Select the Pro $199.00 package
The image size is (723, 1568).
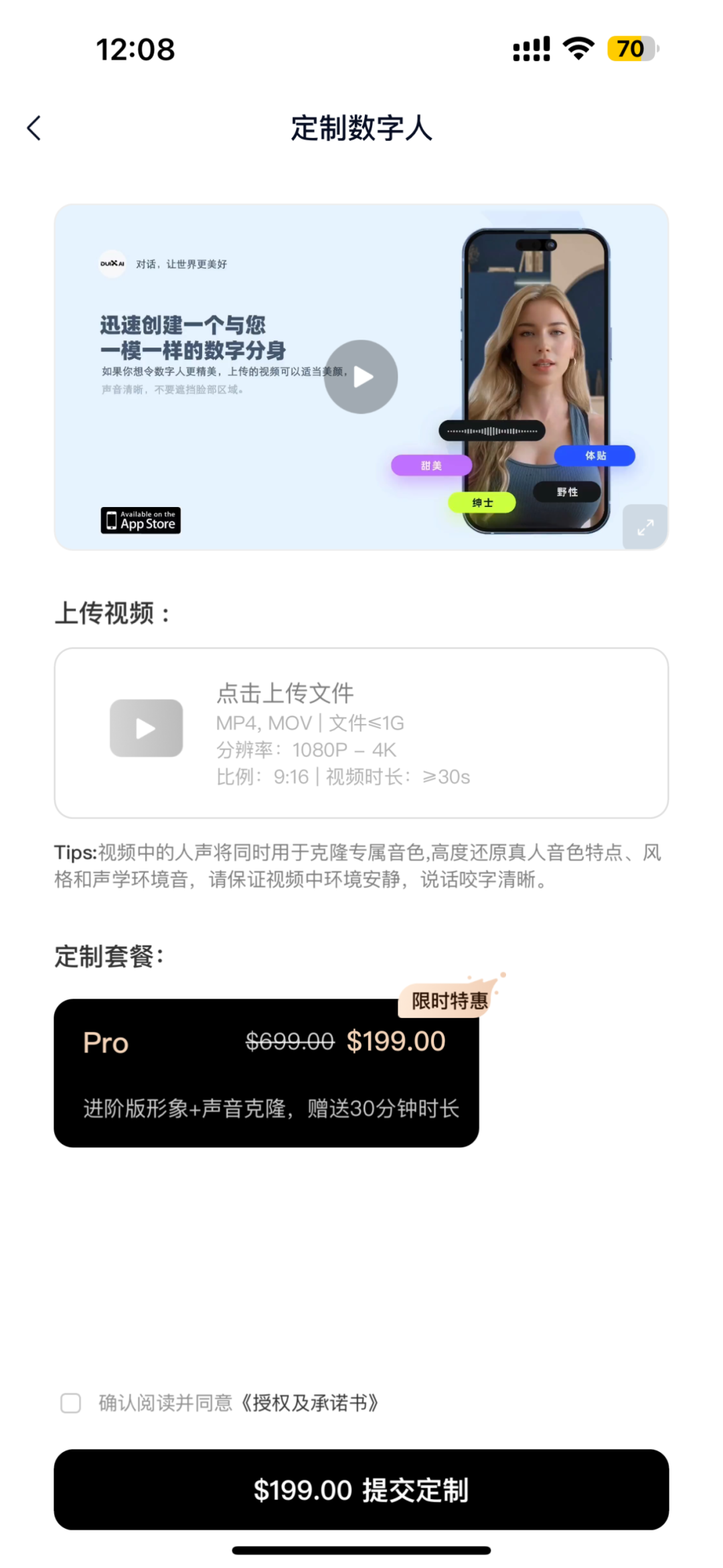pos(266,1072)
